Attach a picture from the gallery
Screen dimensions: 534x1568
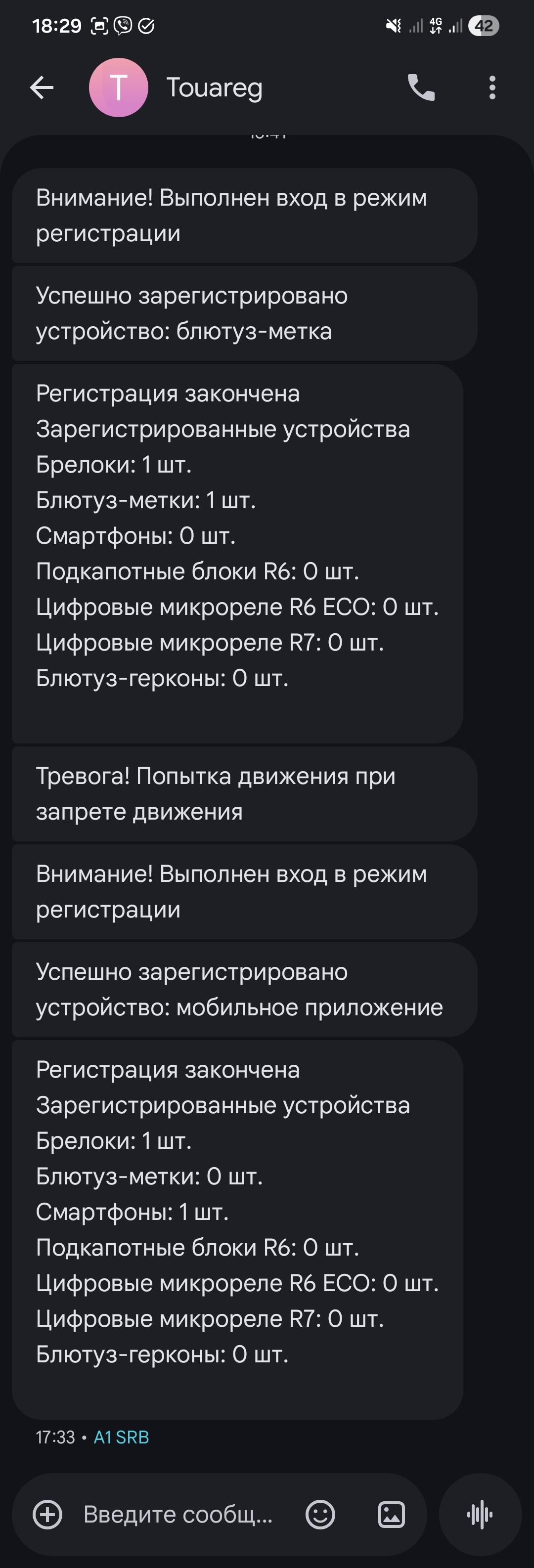[x=392, y=1515]
